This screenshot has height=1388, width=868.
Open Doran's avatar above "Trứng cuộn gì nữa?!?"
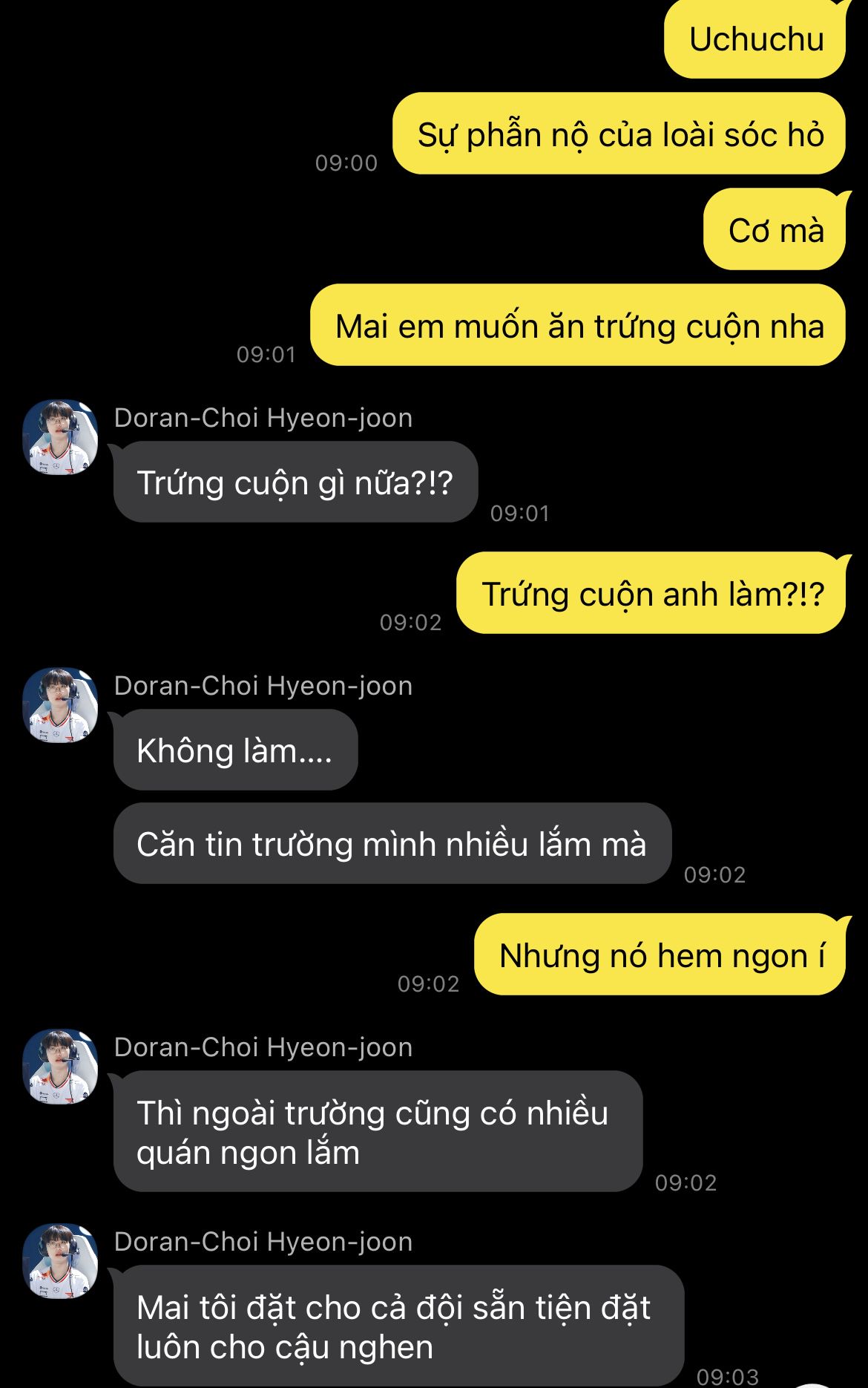(x=60, y=437)
